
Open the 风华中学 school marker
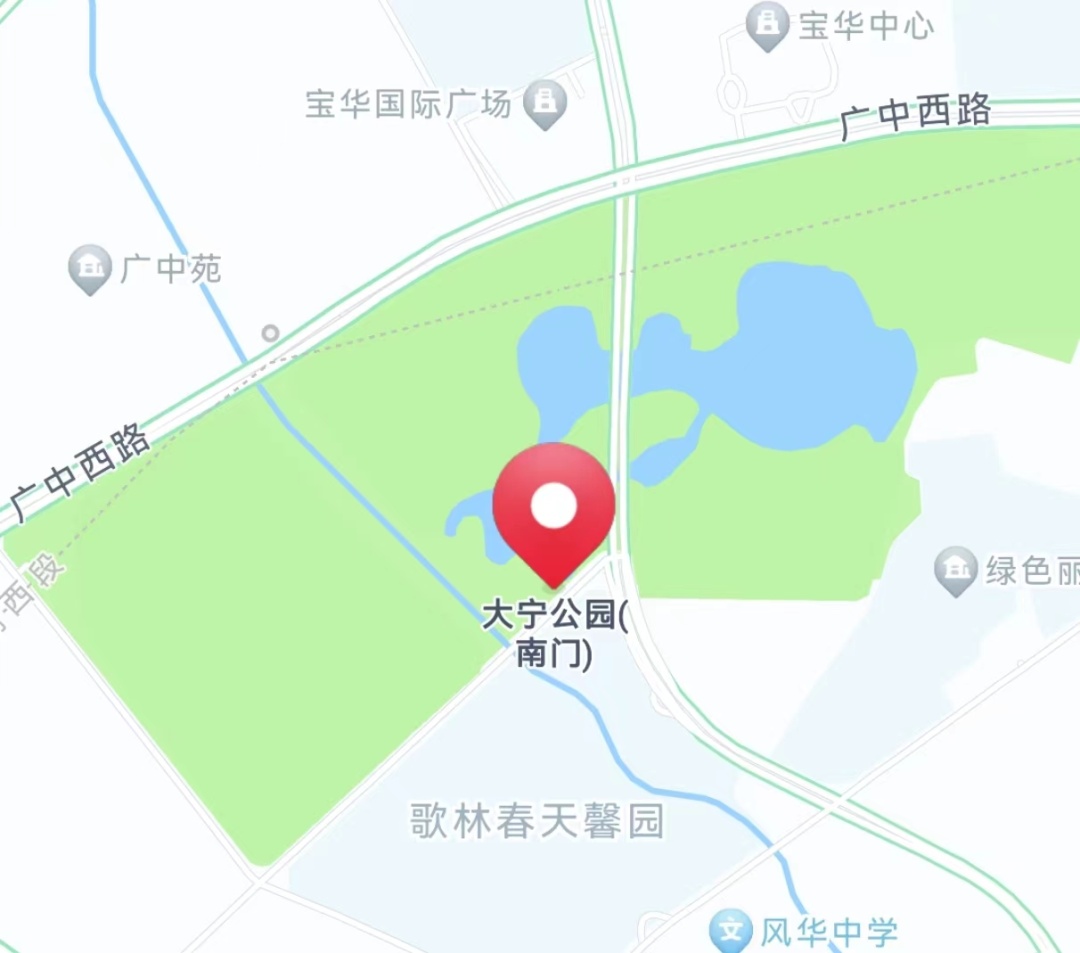coord(731,932)
